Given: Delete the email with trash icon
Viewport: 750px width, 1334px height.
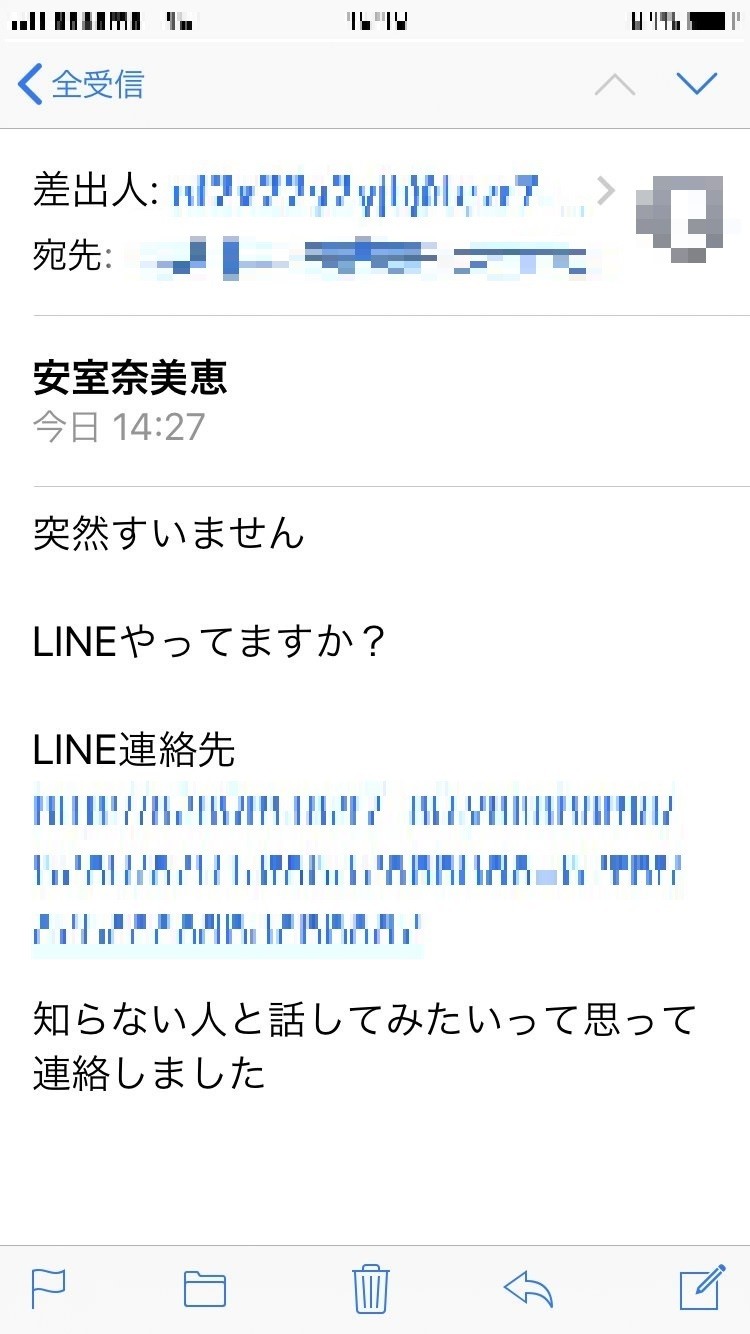Looking at the screenshot, I should pyautogui.click(x=371, y=1290).
